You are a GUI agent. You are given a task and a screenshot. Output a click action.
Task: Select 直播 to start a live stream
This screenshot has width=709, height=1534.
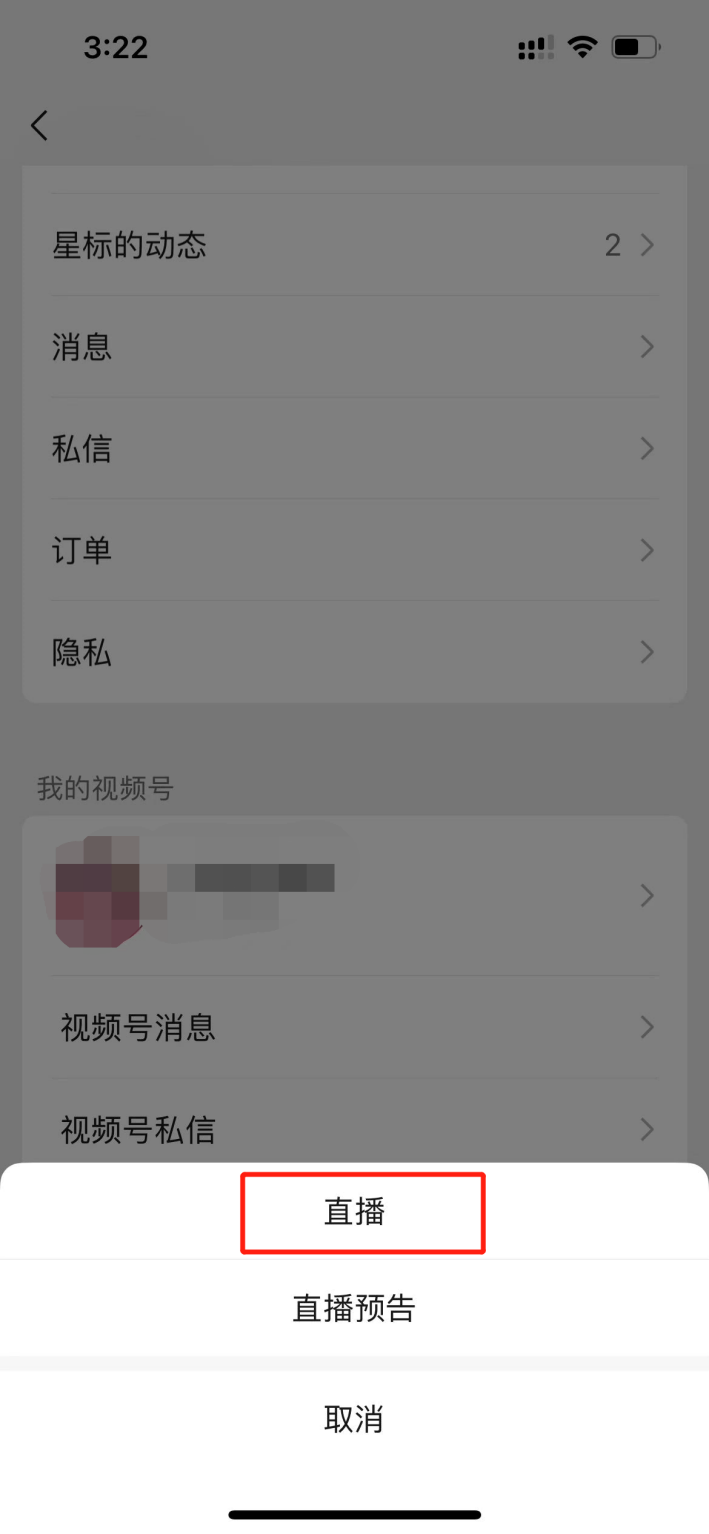coord(354,1212)
